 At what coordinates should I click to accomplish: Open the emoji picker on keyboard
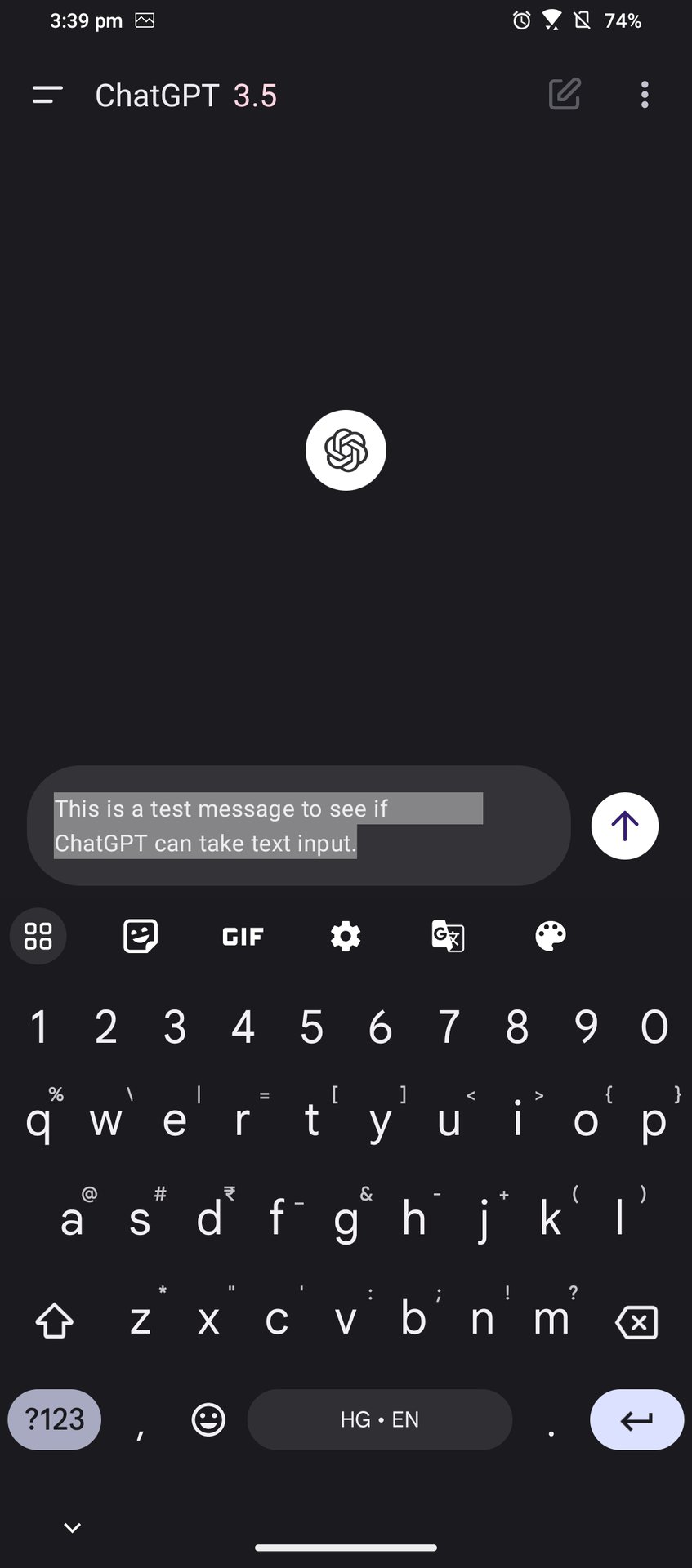[x=208, y=1419]
